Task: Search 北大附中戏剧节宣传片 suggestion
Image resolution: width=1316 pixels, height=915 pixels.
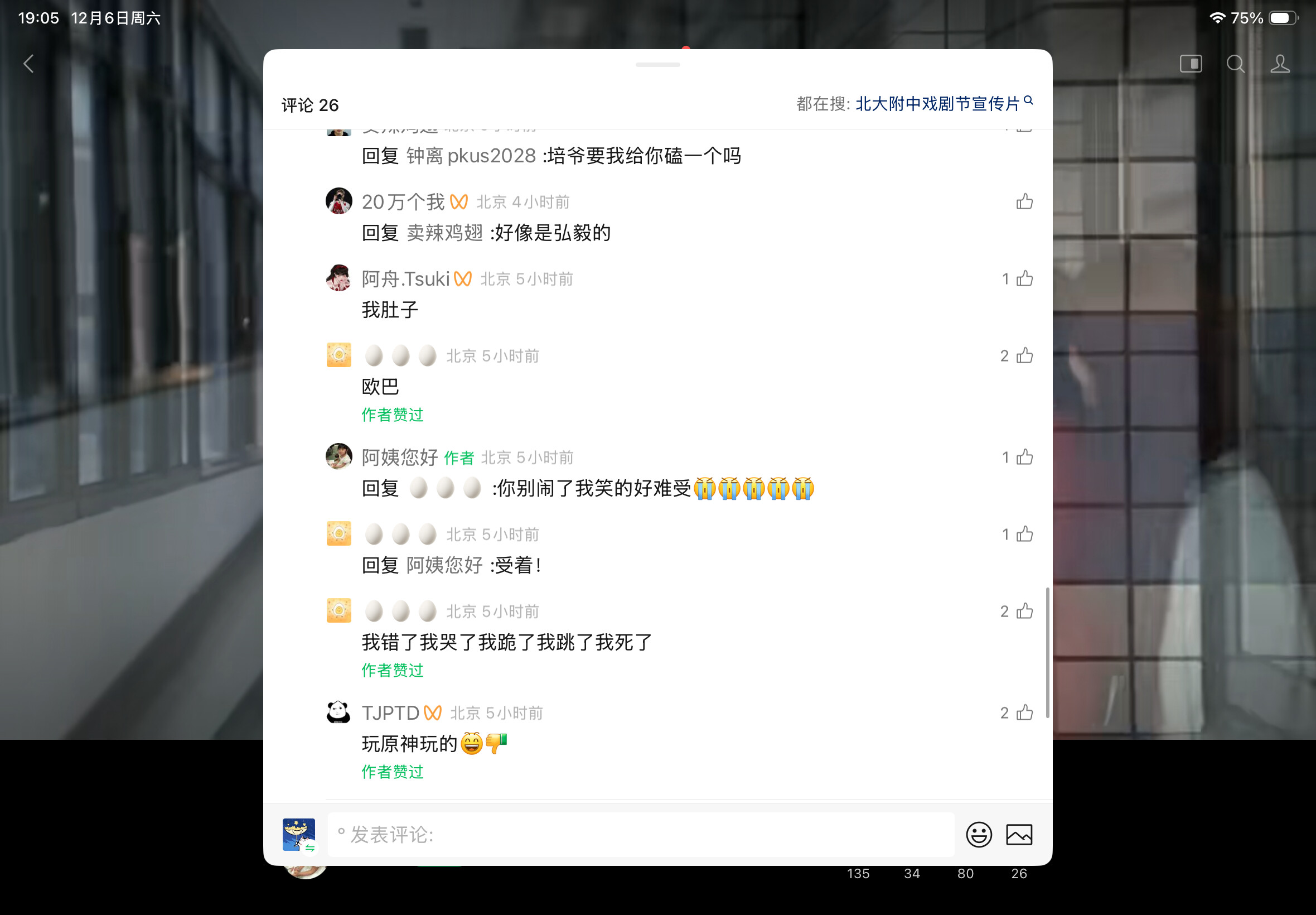Action: point(938,104)
